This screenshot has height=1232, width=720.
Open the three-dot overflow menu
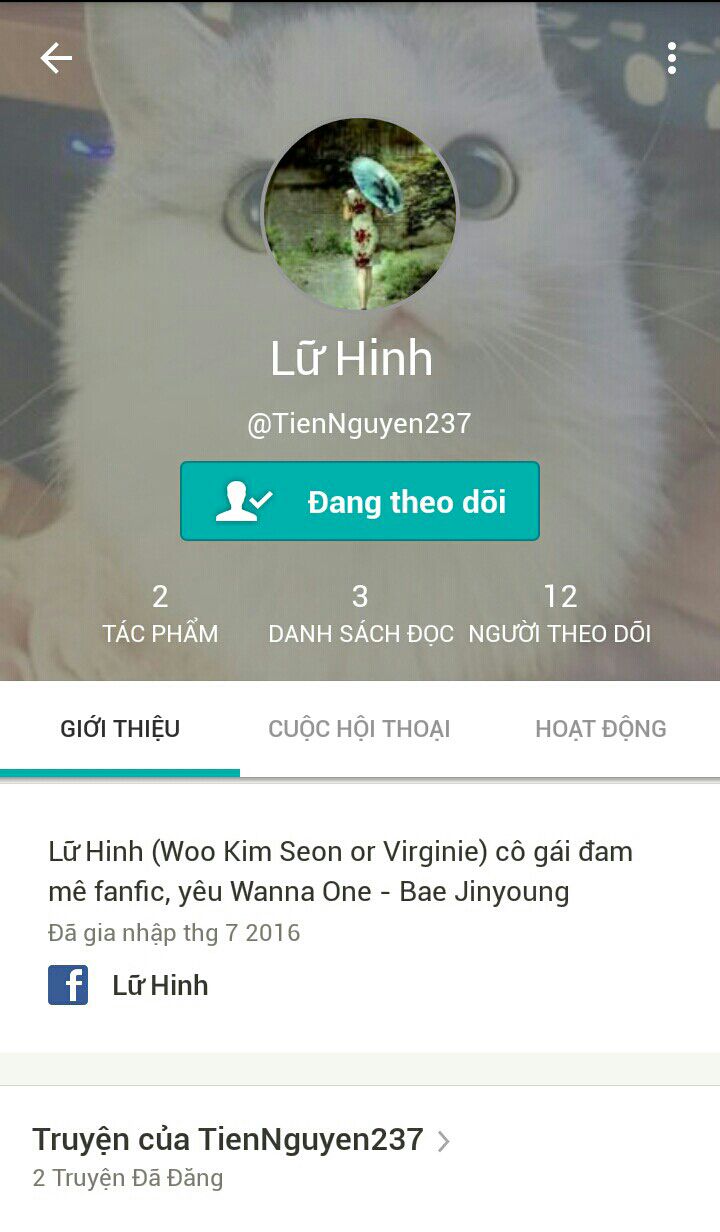[x=672, y=59]
